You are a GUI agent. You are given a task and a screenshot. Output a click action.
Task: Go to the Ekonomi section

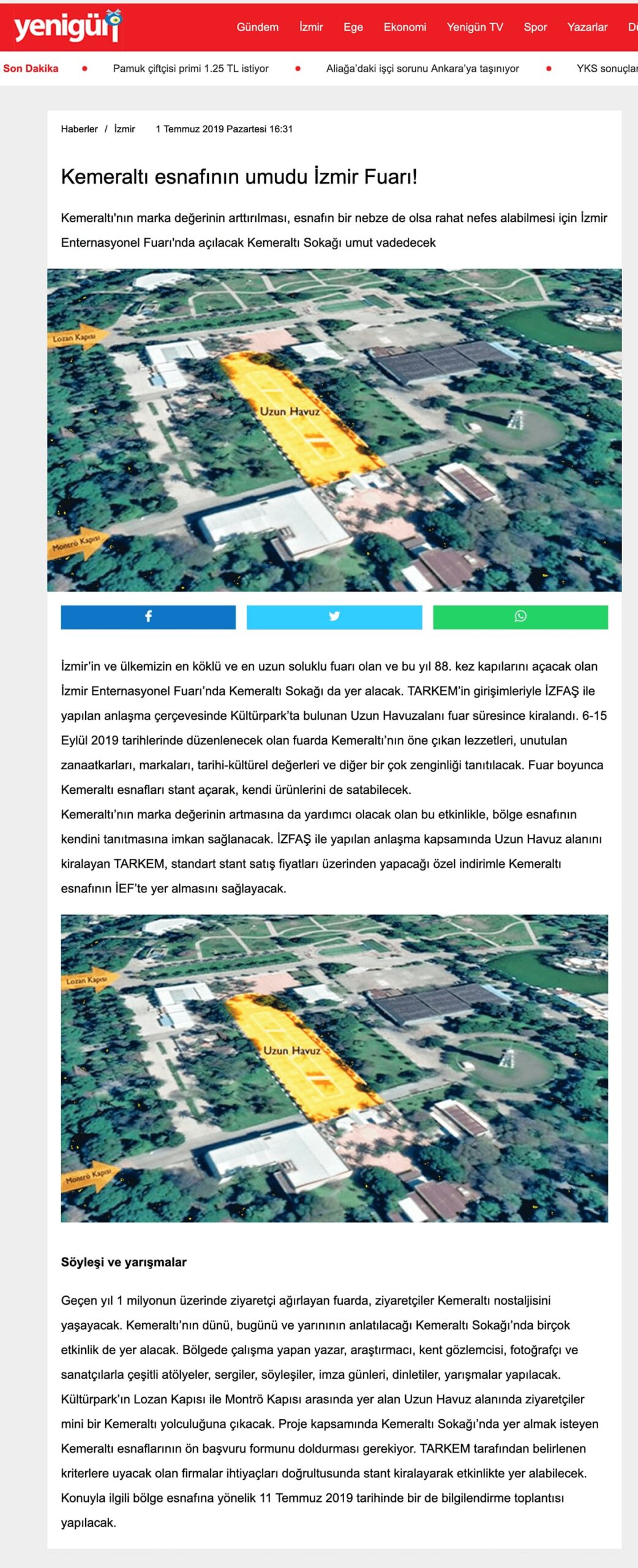click(405, 27)
